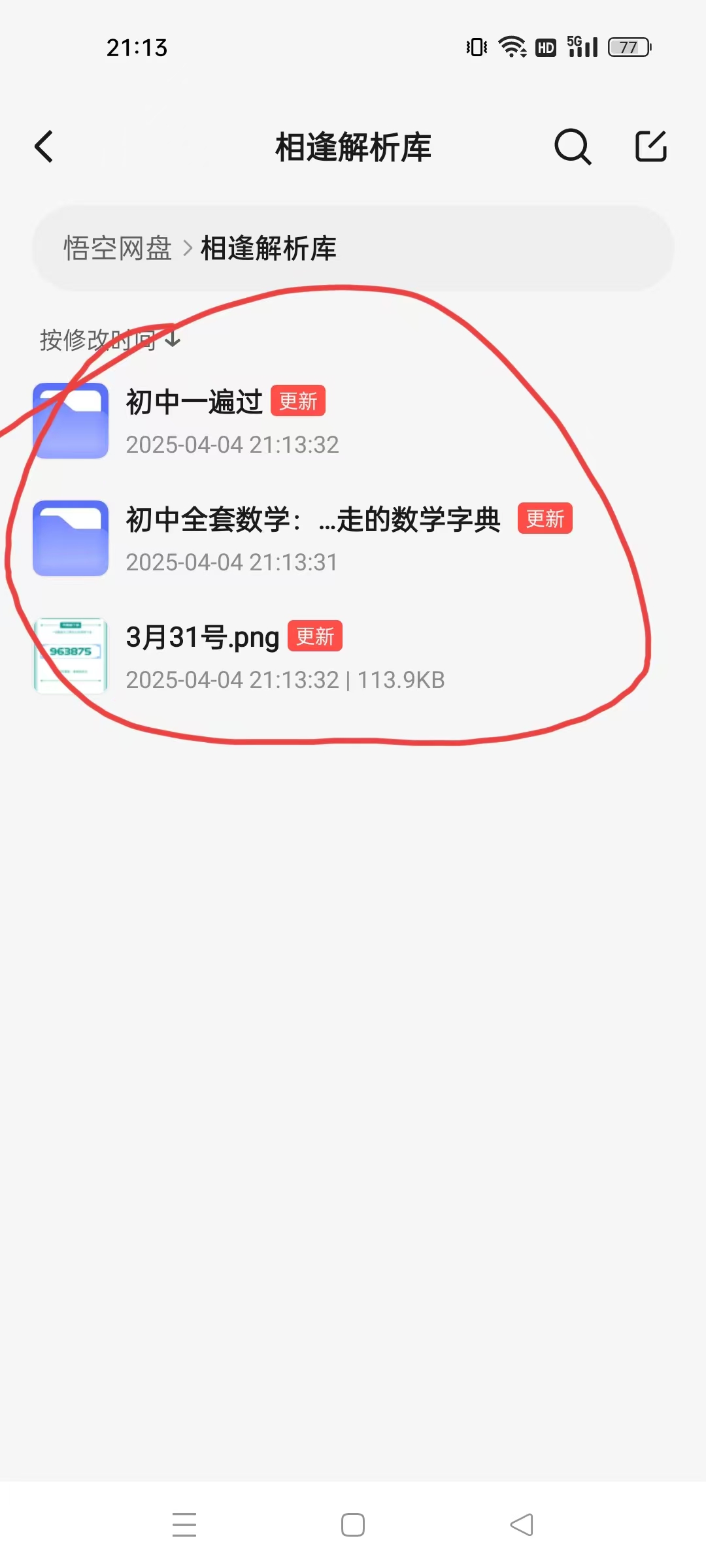Go to 悟空网盘 in the breadcrumb

(118, 248)
